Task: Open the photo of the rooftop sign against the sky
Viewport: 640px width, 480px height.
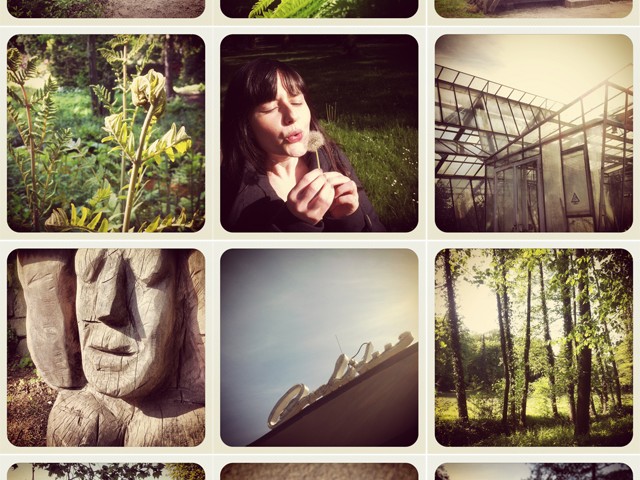Action: click(319, 347)
